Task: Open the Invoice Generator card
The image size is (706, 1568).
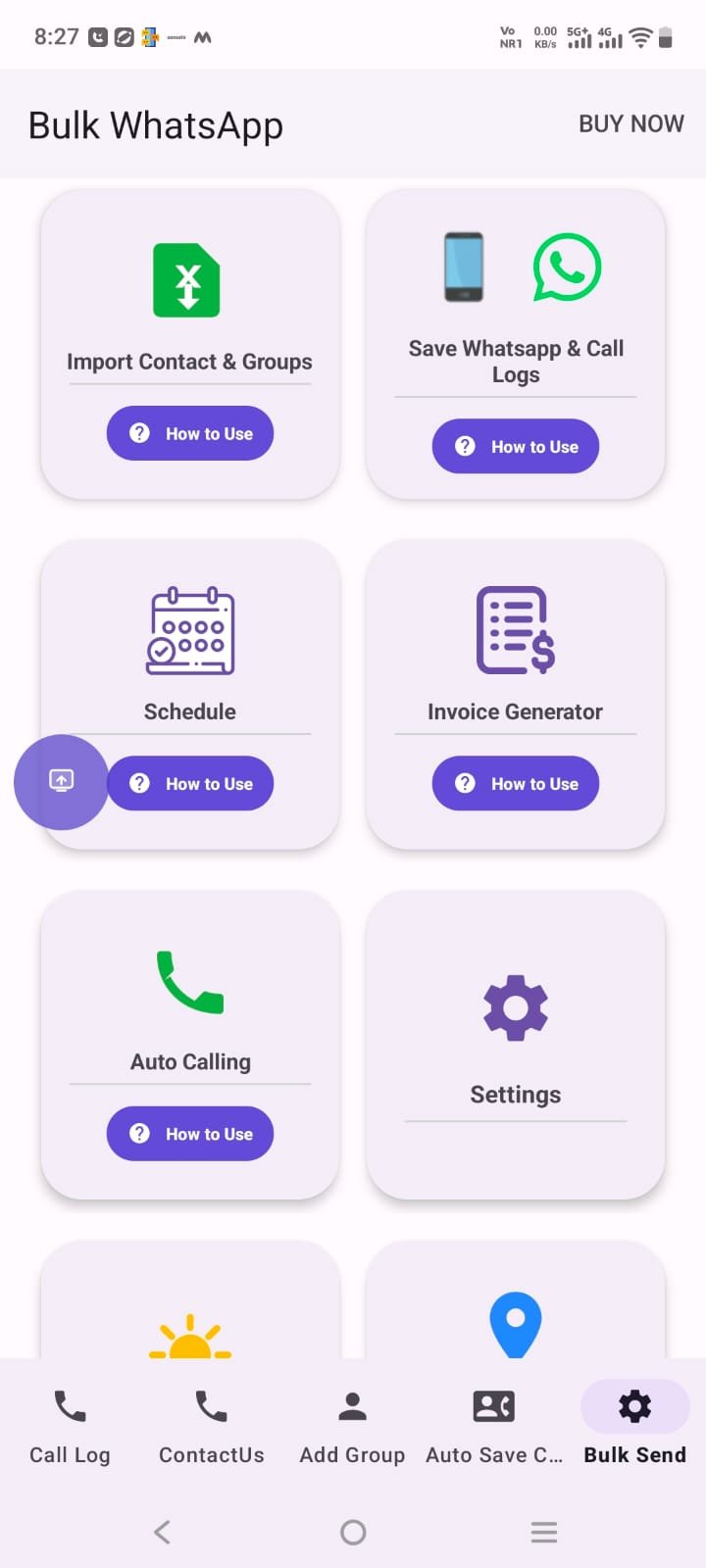Action: click(515, 647)
